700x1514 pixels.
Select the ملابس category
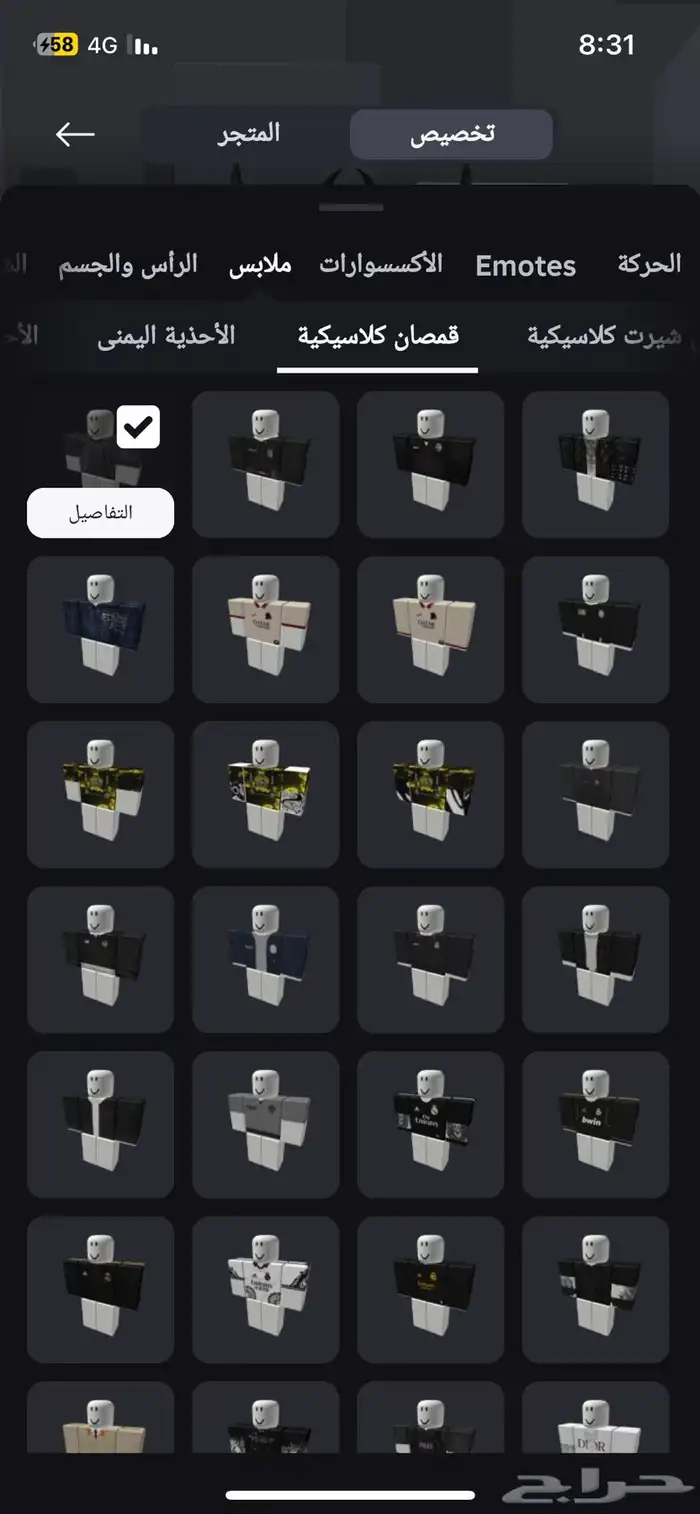pos(260,265)
